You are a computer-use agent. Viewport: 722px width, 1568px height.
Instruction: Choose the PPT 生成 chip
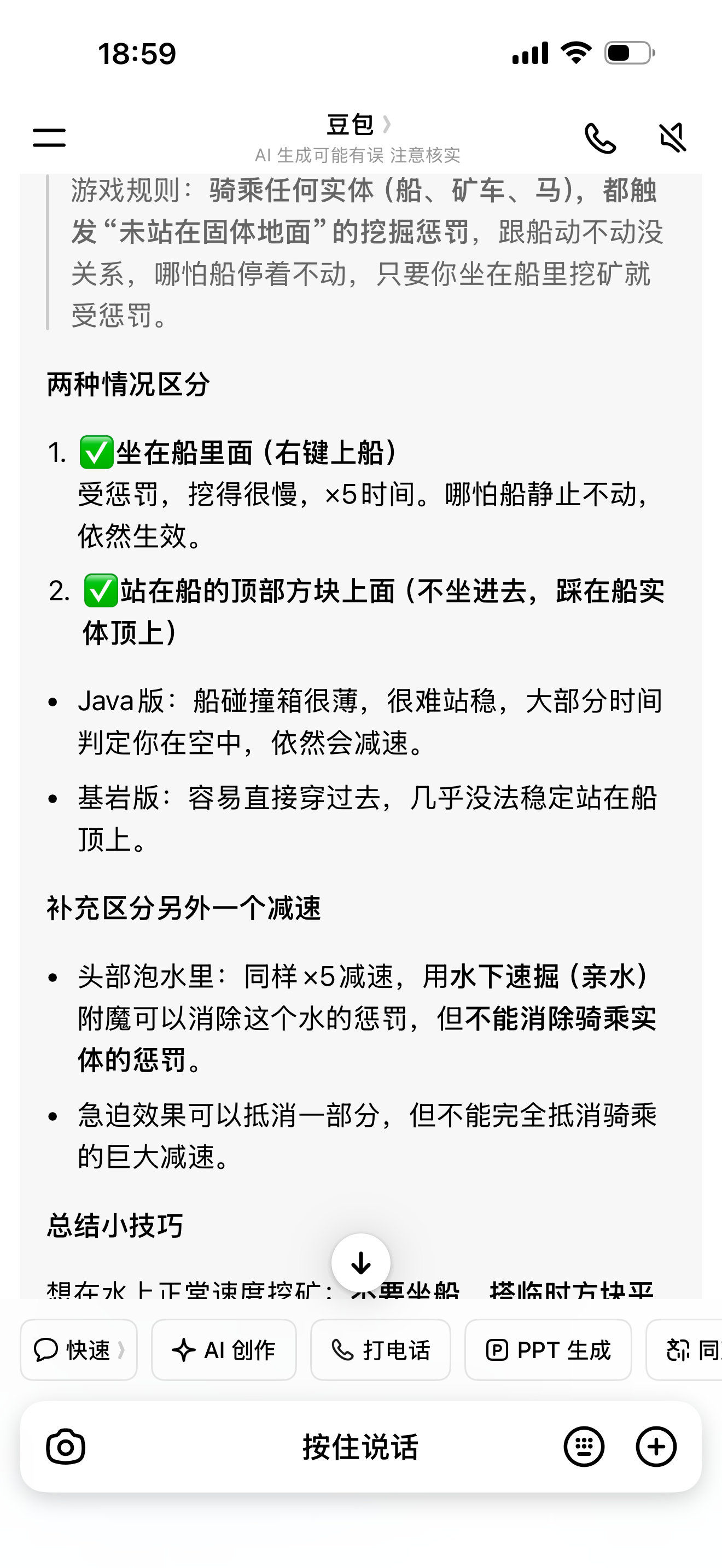click(548, 1349)
